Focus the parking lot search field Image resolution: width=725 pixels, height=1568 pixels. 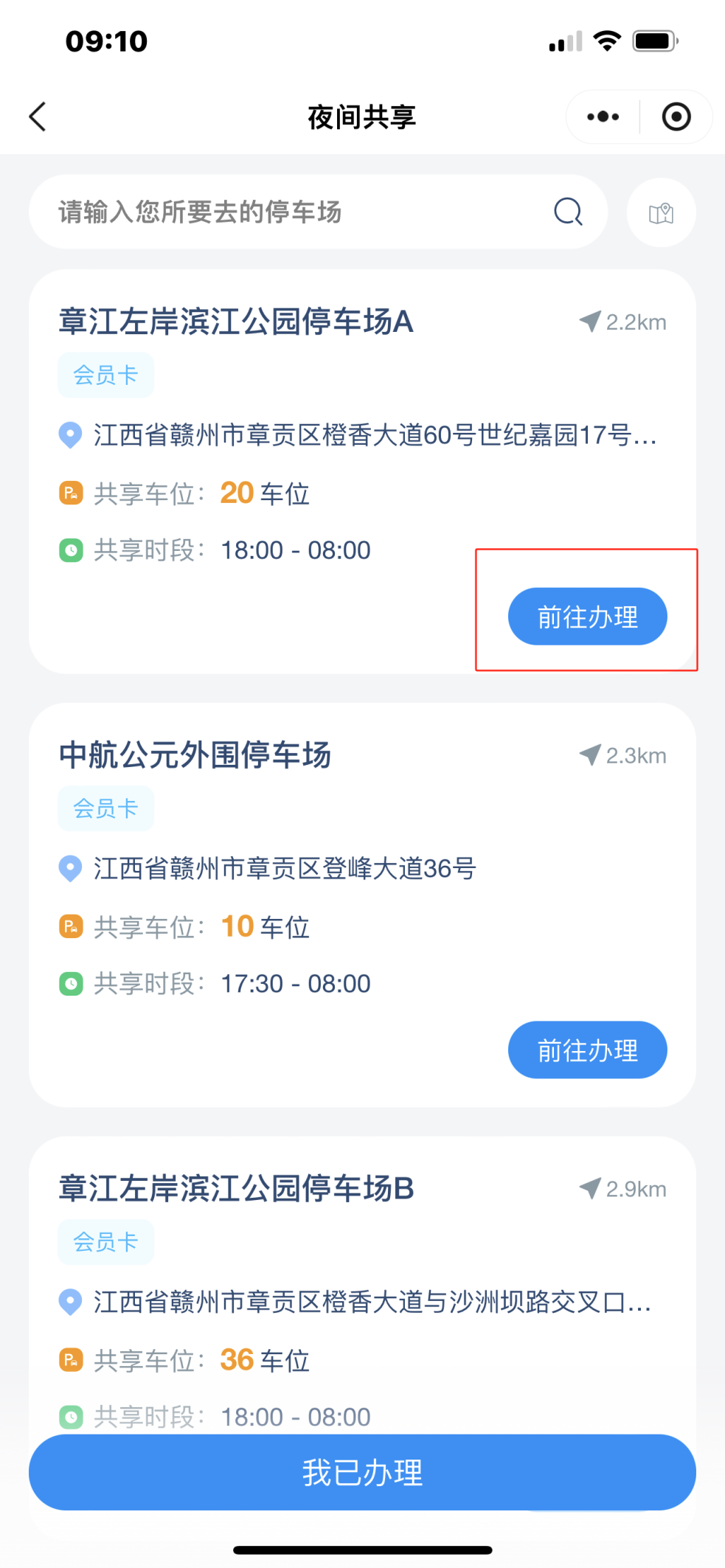click(318, 212)
